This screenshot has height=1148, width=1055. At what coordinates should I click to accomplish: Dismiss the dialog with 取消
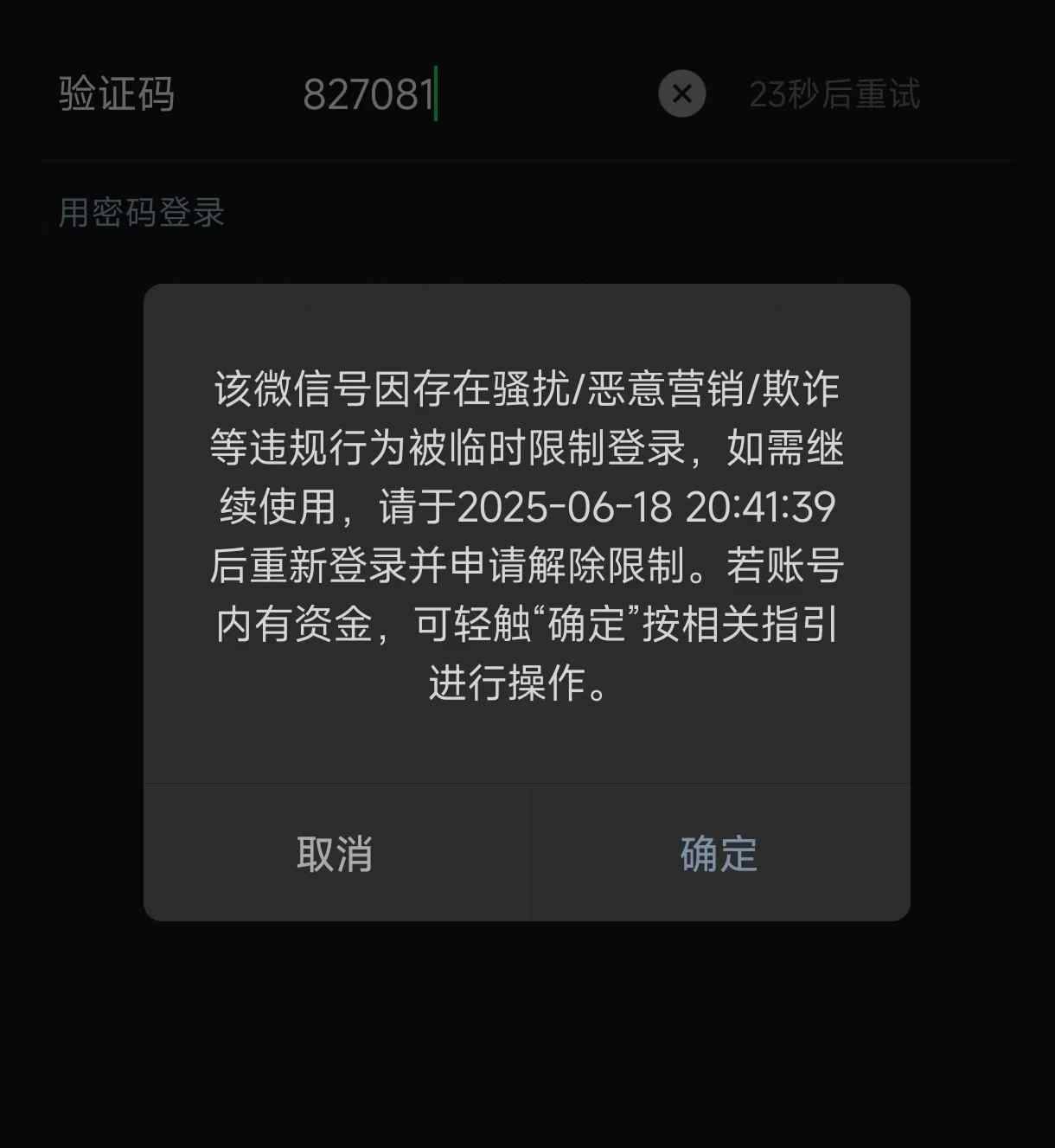click(335, 854)
